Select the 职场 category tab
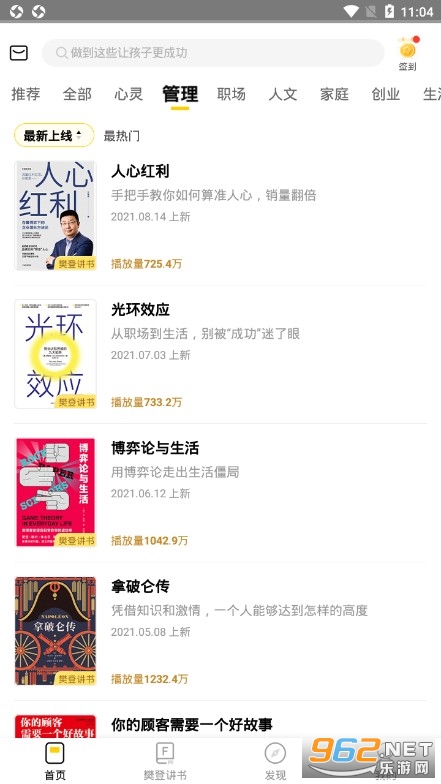This screenshot has width=441, height=784. (x=232, y=94)
